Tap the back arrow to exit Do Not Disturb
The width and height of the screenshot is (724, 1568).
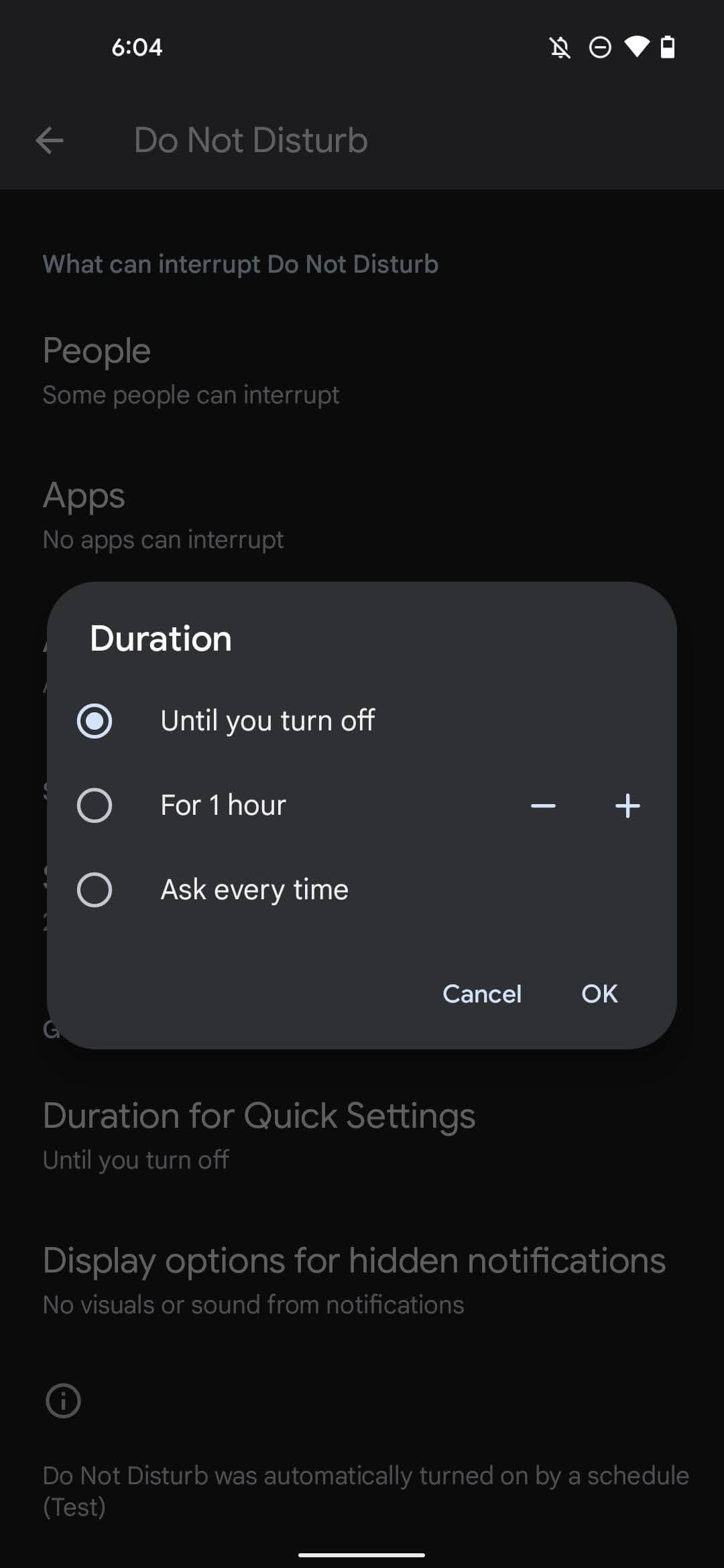[x=51, y=140]
